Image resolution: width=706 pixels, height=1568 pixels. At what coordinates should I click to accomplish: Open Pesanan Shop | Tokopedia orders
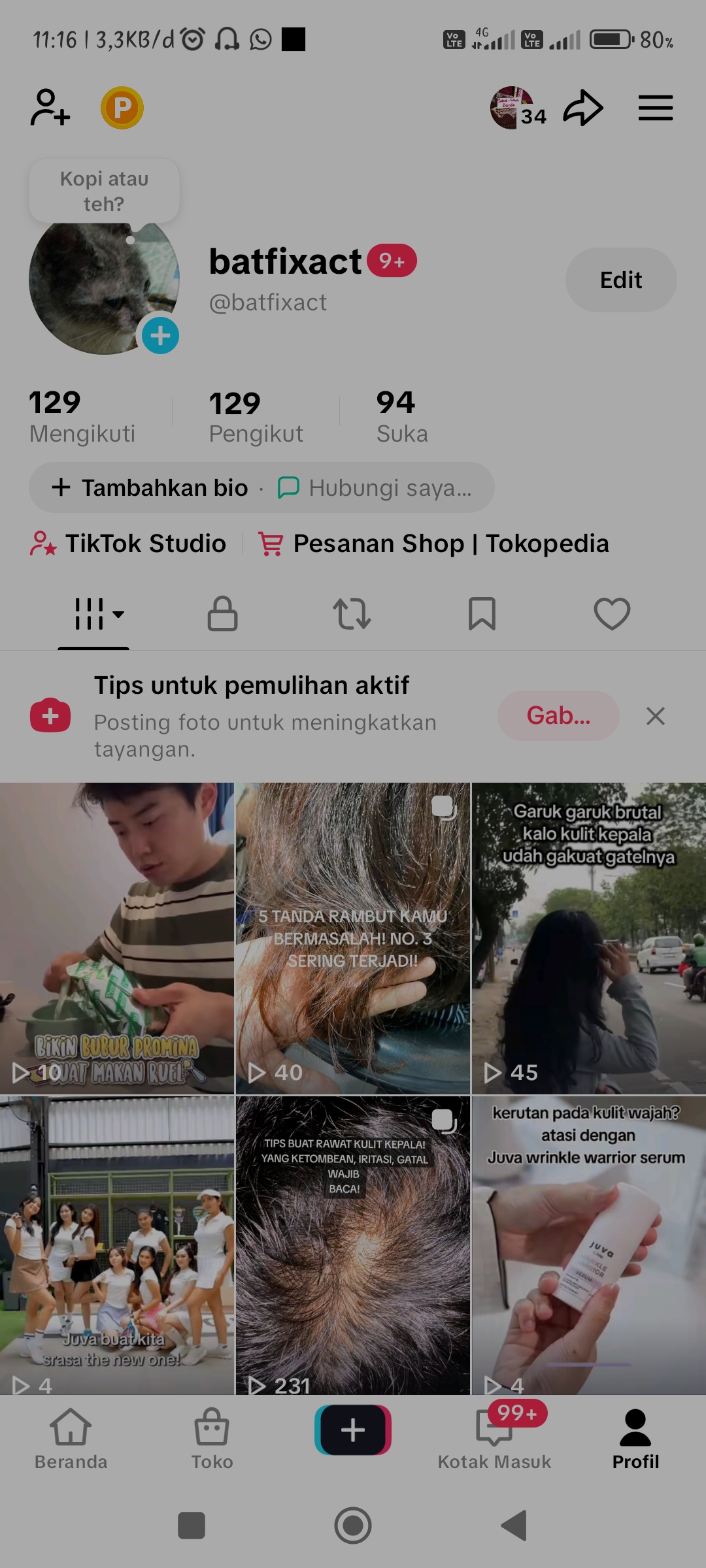click(434, 544)
